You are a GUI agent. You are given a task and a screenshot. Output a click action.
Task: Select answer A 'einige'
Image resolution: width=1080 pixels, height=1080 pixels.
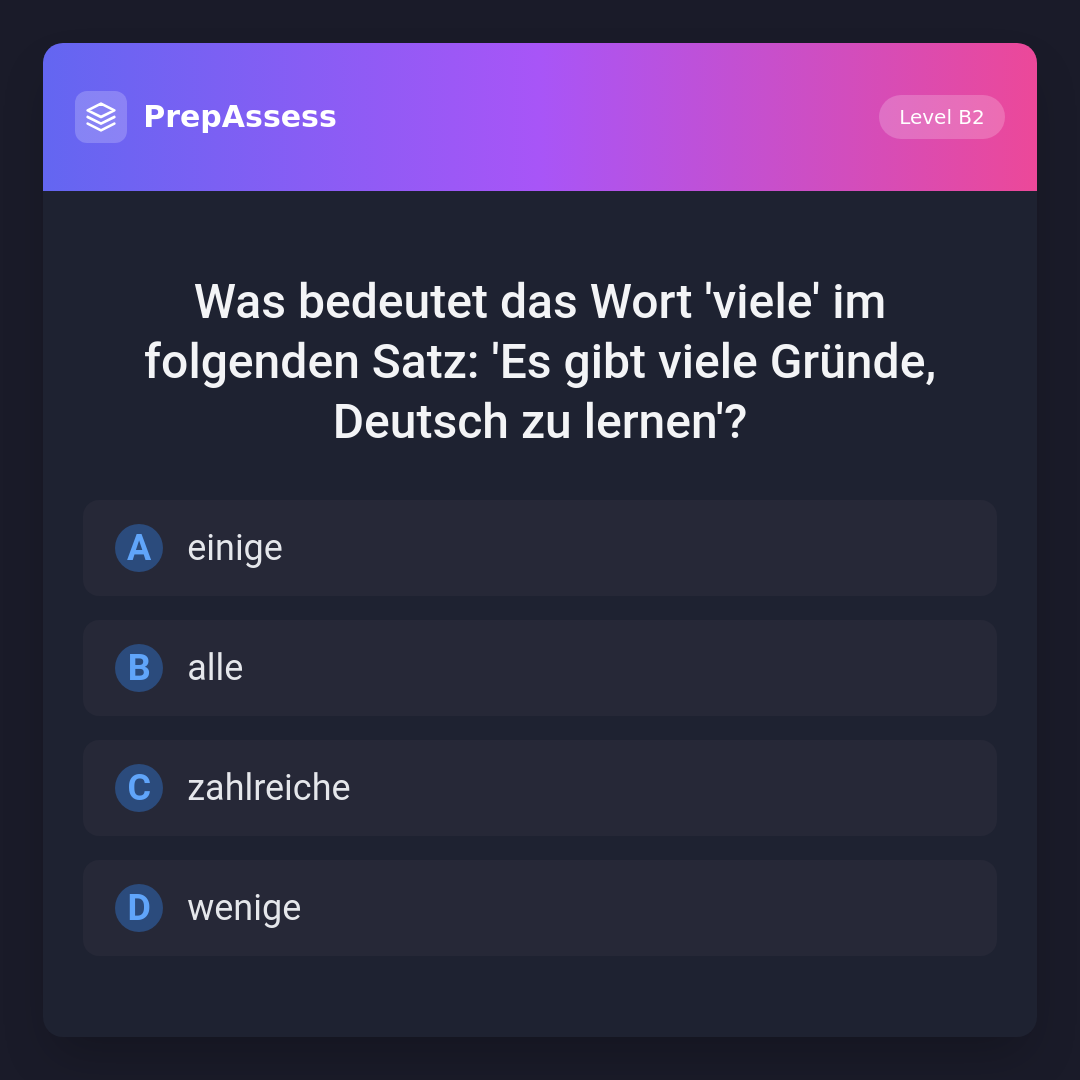[x=539, y=548]
